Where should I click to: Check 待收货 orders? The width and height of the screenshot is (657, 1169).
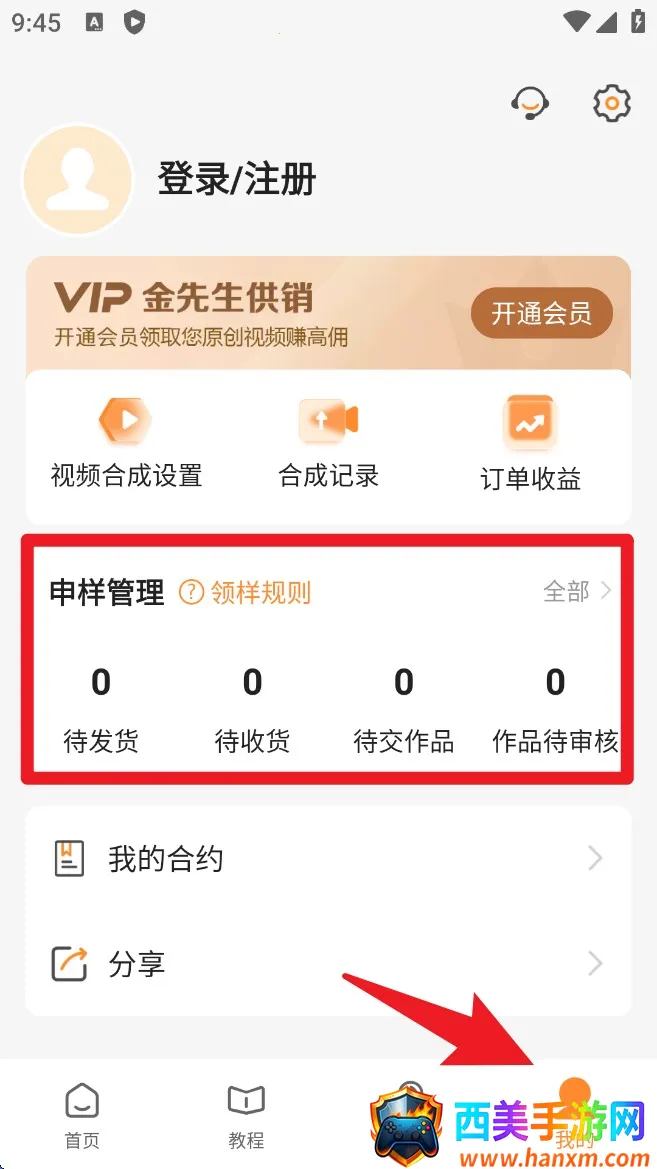[x=252, y=708]
